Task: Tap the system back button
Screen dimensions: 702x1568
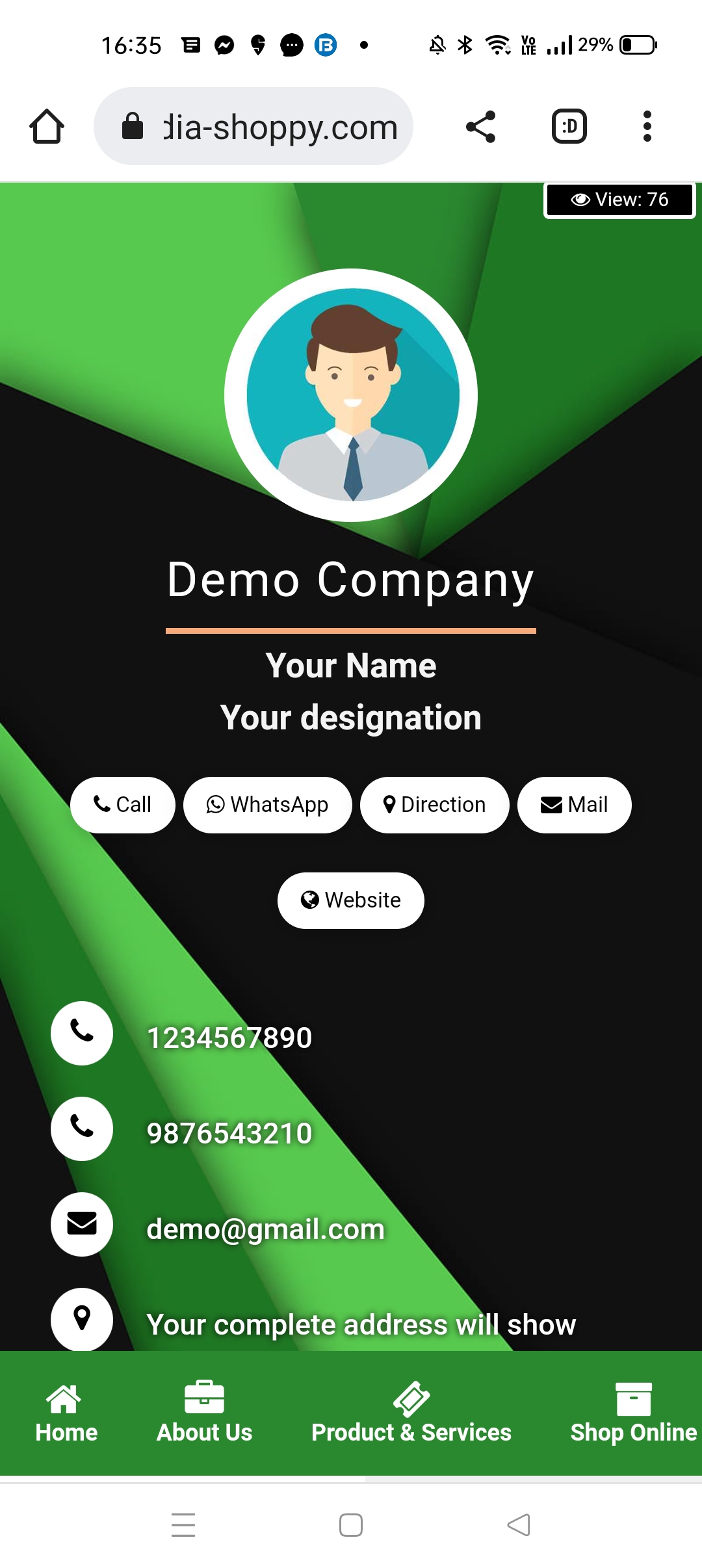Action: [x=519, y=1524]
